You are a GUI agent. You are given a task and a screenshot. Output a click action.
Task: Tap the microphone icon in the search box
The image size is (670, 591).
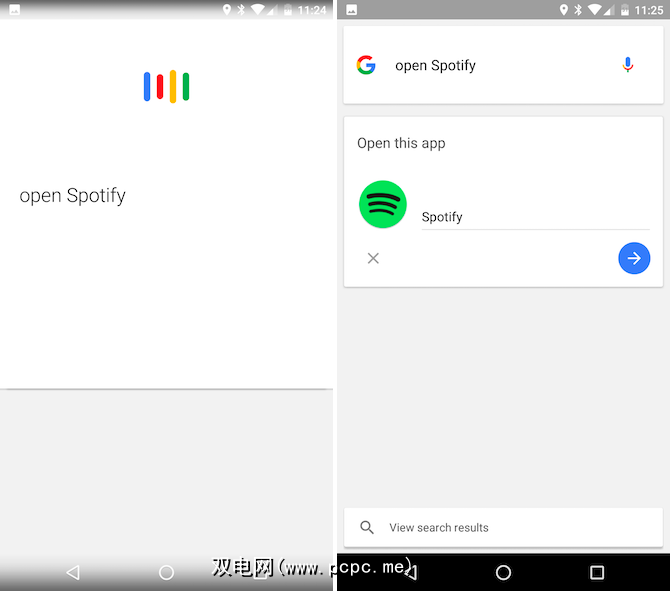[x=628, y=65]
